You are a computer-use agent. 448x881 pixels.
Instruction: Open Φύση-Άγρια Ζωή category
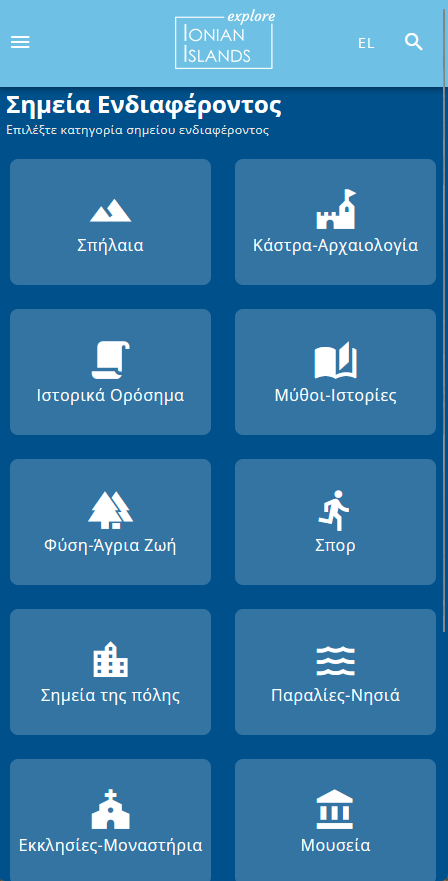click(110, 522)
